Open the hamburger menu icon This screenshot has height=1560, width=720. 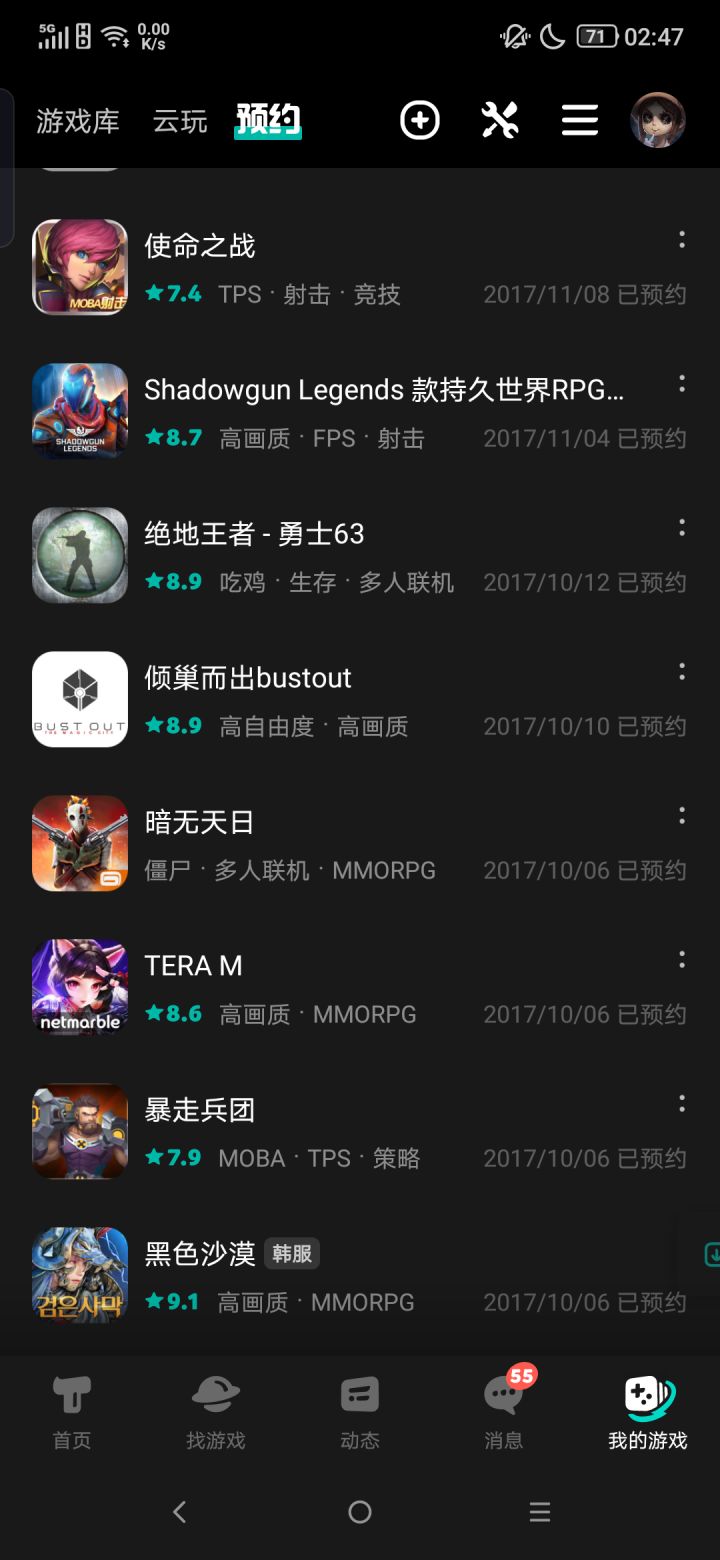coord(580,120)
